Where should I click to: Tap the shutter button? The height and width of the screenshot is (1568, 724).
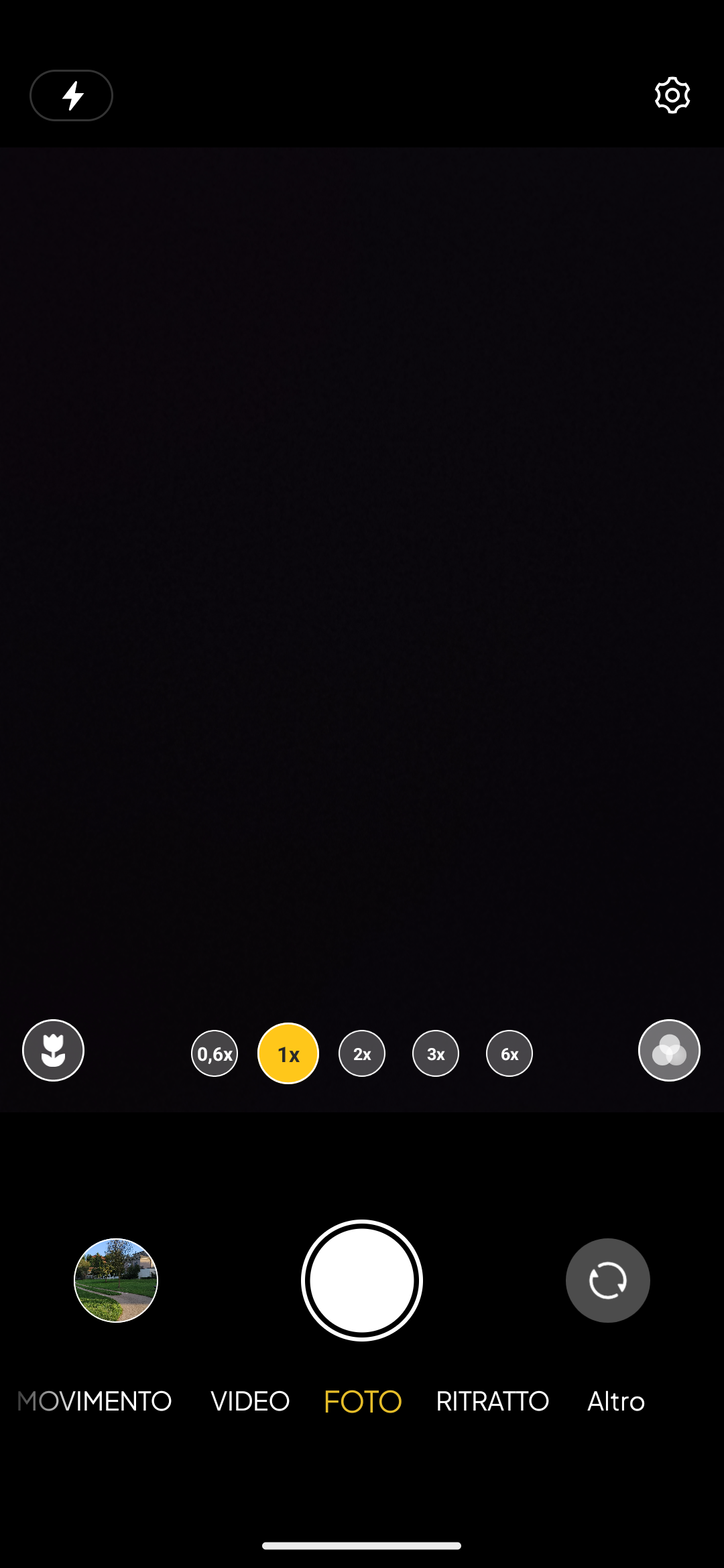coord(362,1280)
